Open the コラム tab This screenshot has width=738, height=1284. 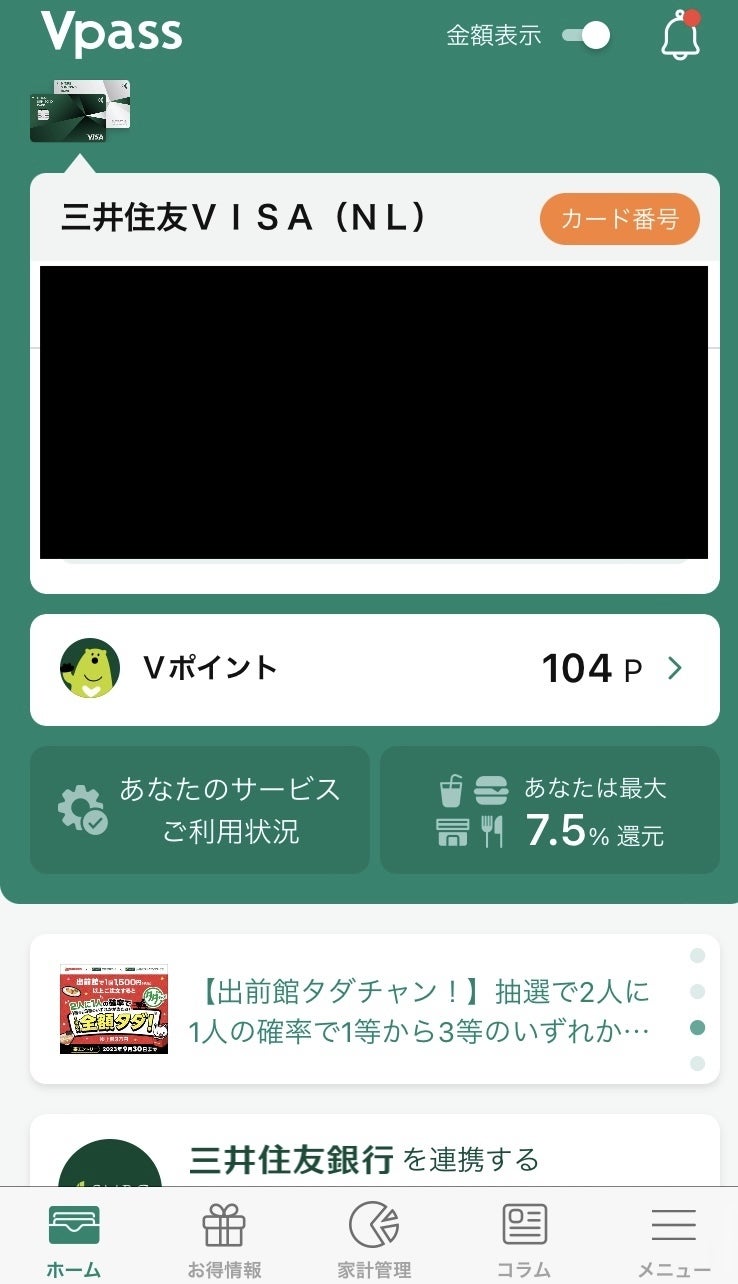524,1241
